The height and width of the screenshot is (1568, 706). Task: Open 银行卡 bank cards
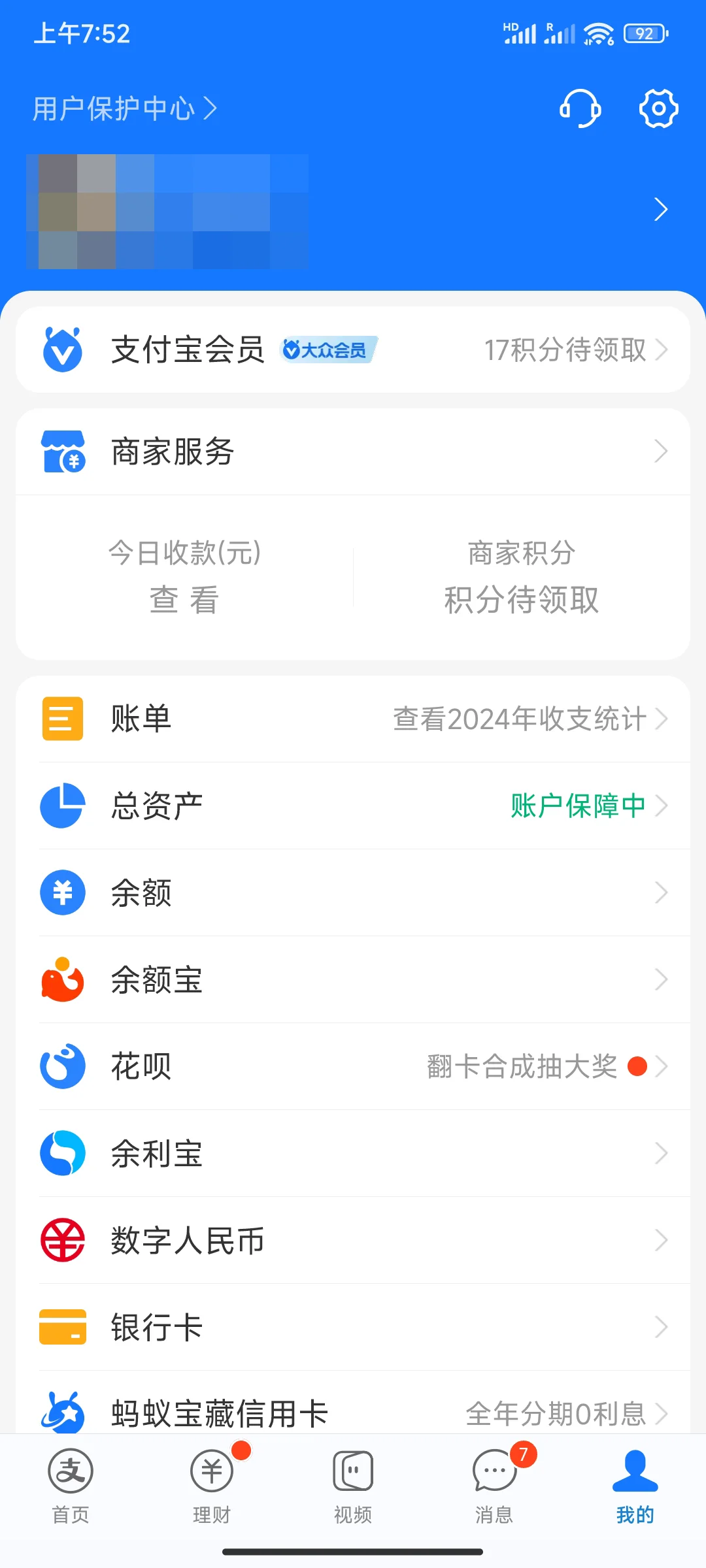[x=353, y=1327]
